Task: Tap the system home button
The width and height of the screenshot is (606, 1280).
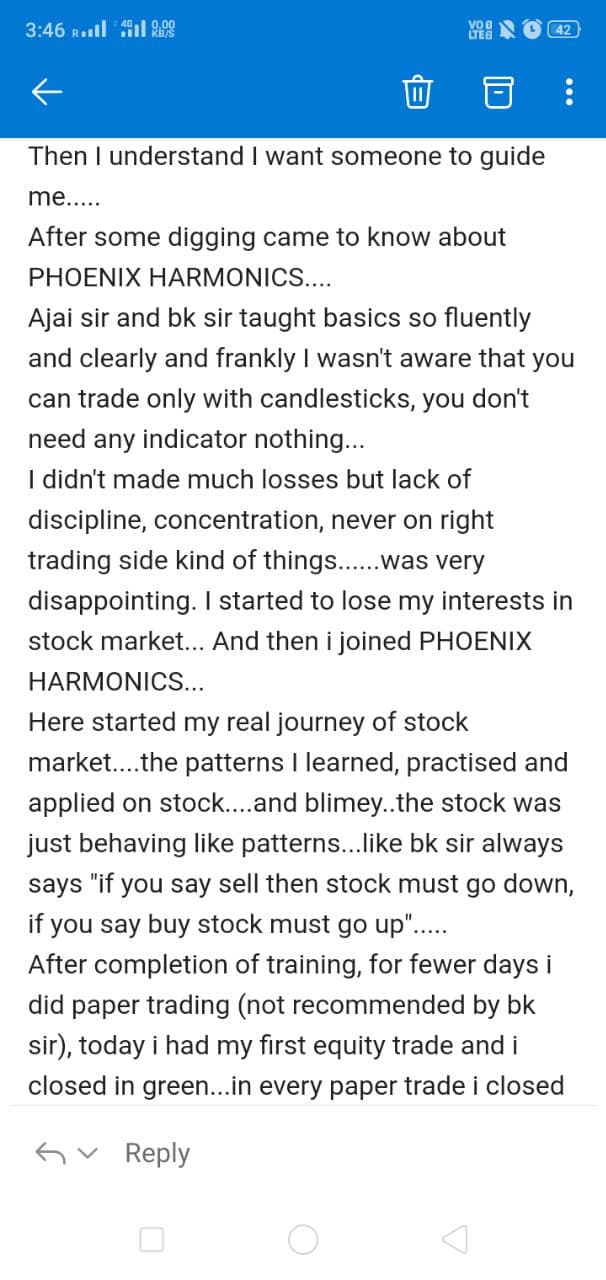Action: 303,1240
